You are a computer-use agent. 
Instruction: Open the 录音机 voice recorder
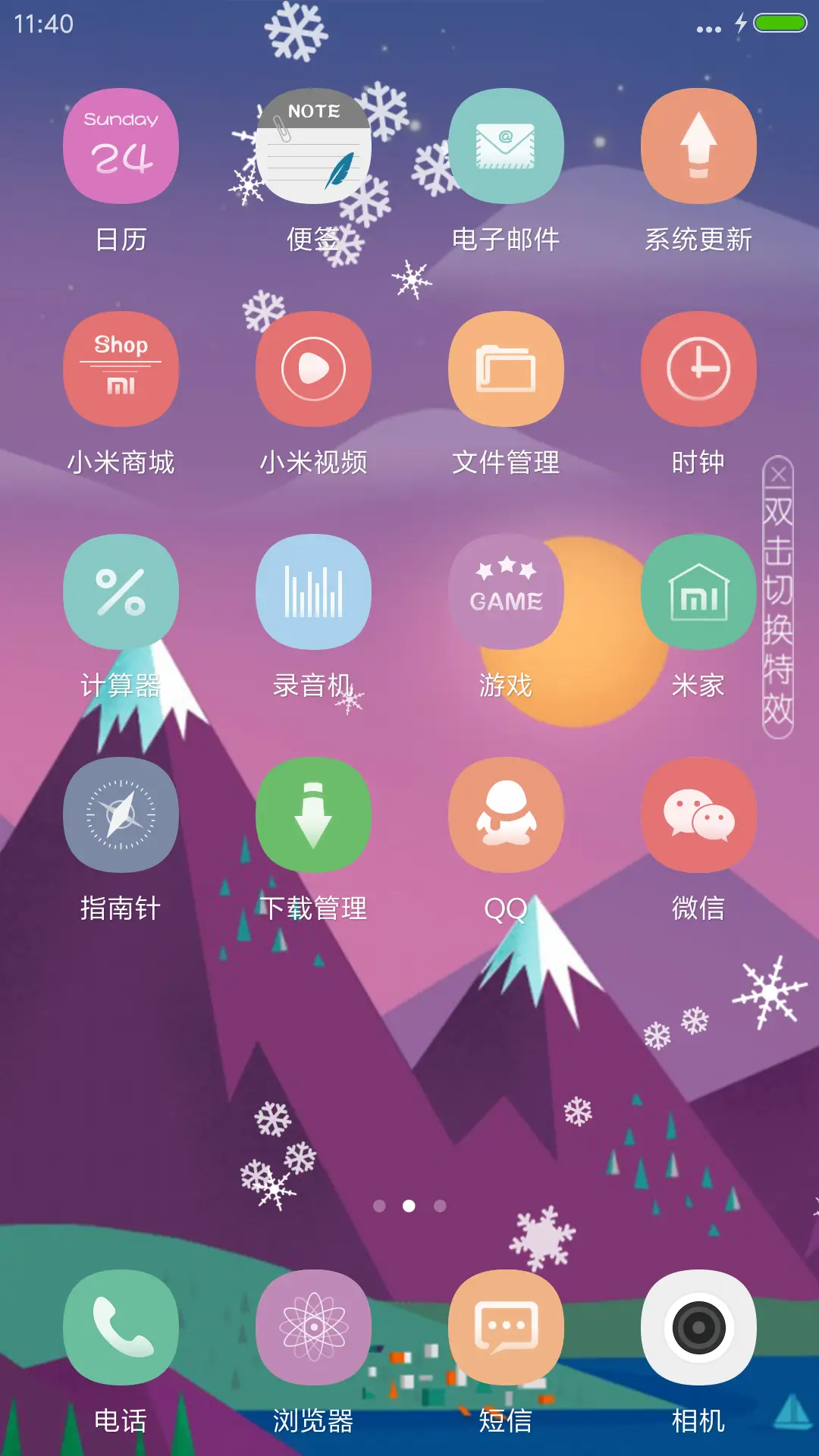click(313, 595)
